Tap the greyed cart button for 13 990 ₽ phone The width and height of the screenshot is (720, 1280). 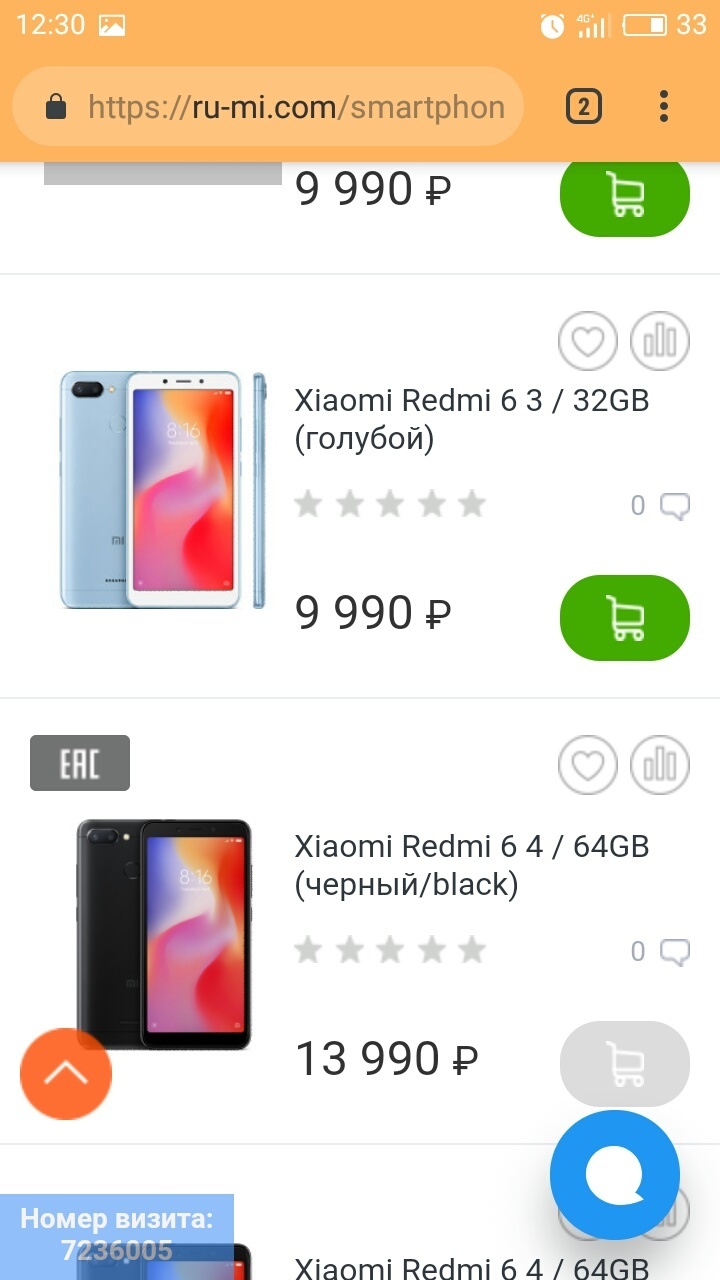(625, 1063)
